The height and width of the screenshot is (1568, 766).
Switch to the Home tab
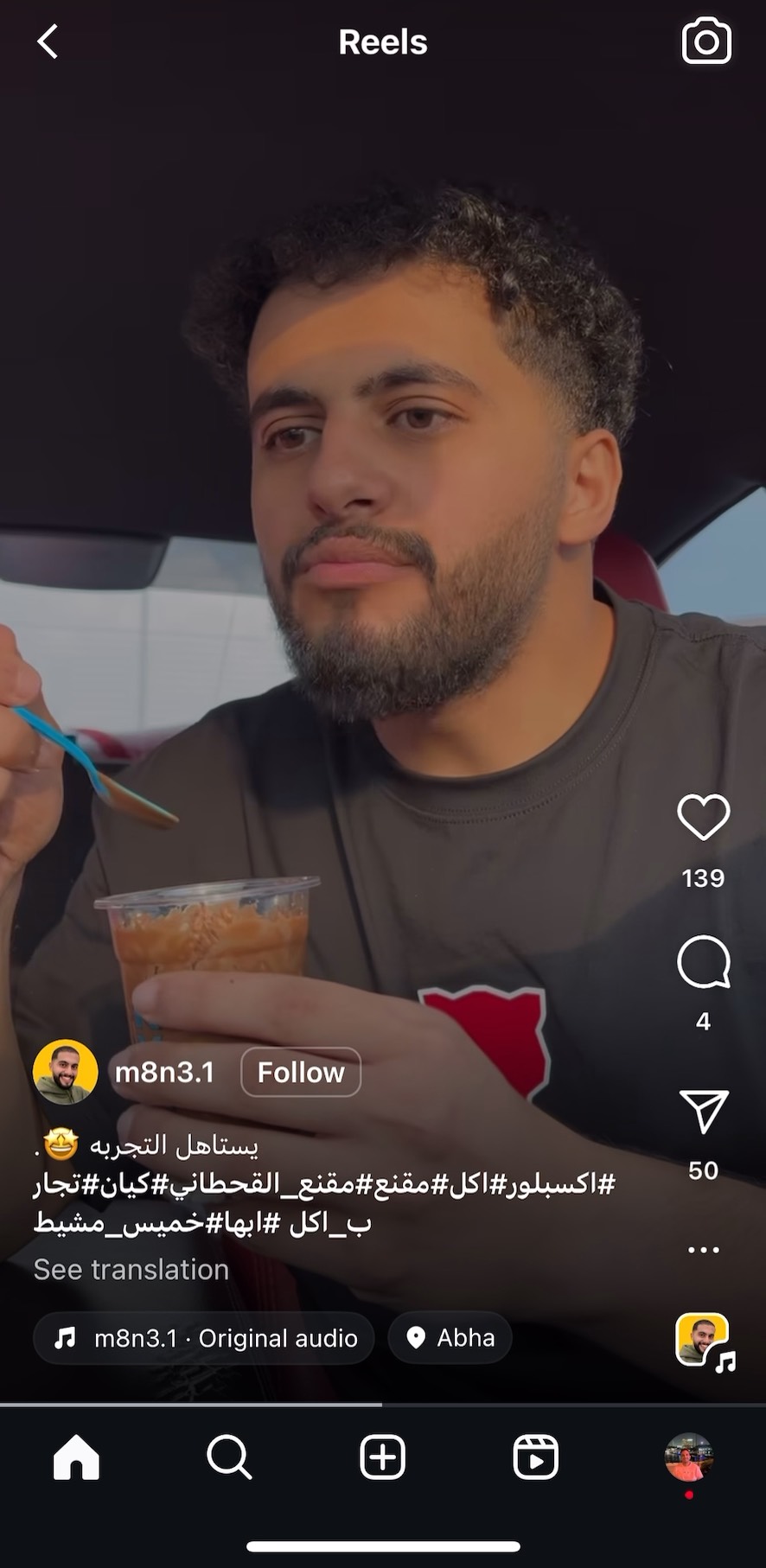click(x=76, y=1457)
